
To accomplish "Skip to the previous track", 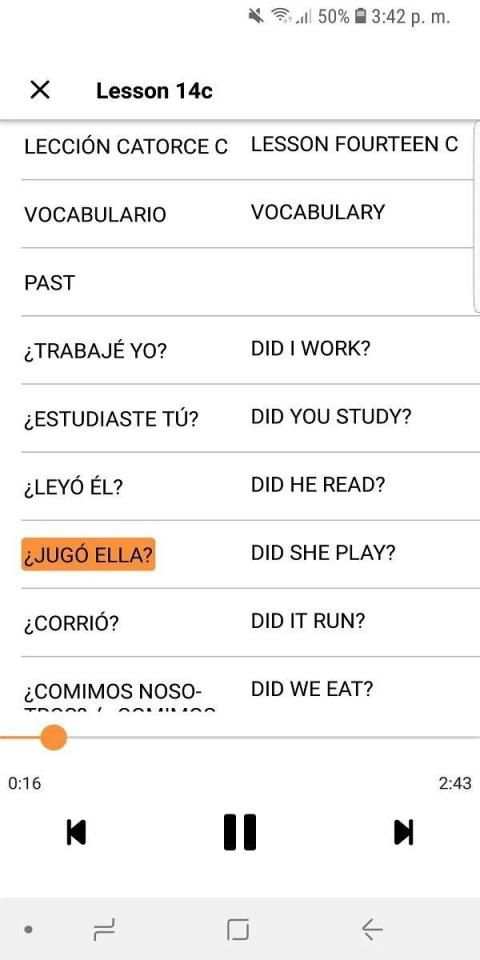I will [77, 832].
